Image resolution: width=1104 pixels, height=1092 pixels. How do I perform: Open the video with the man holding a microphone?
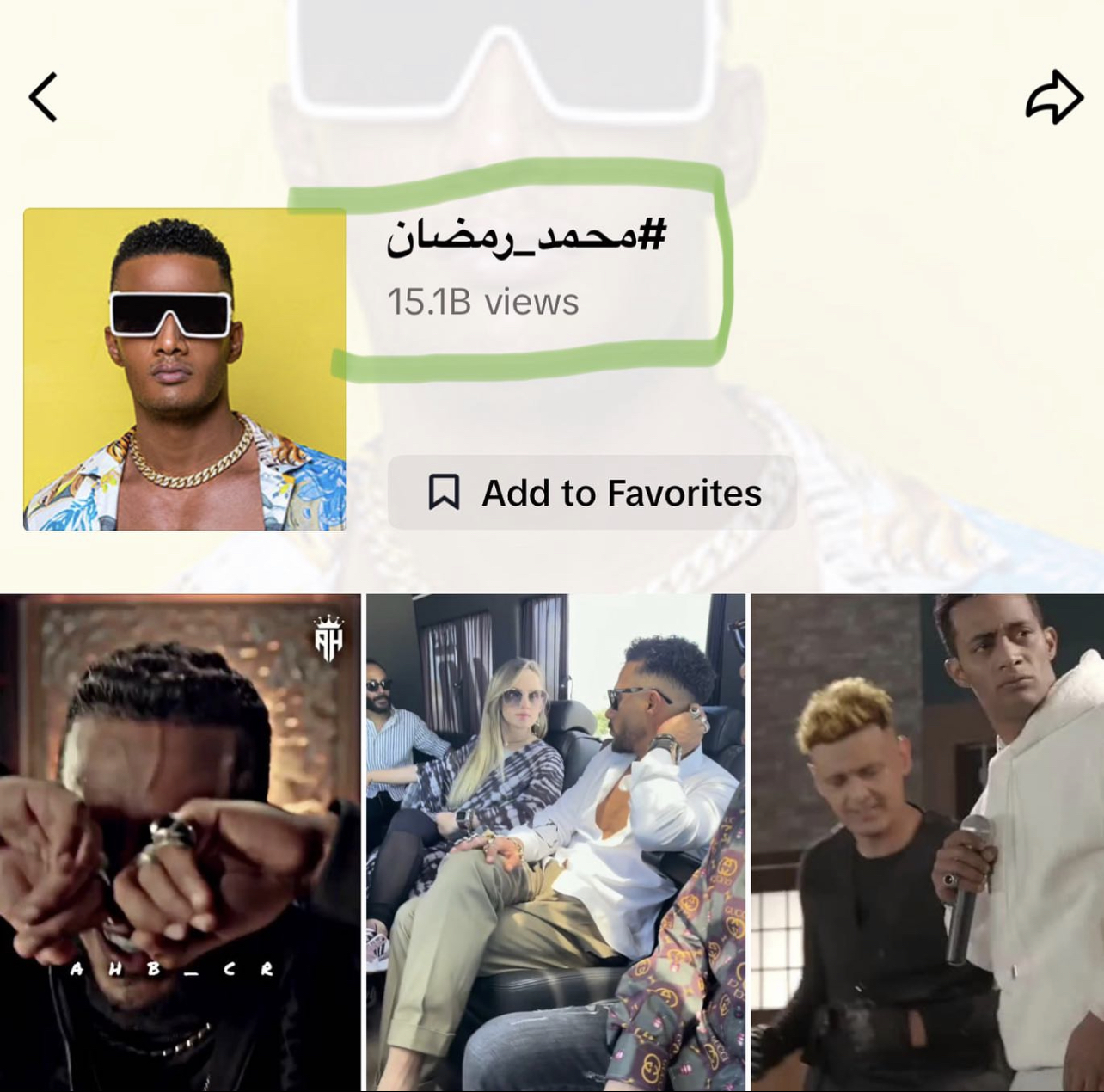point(927,843)
